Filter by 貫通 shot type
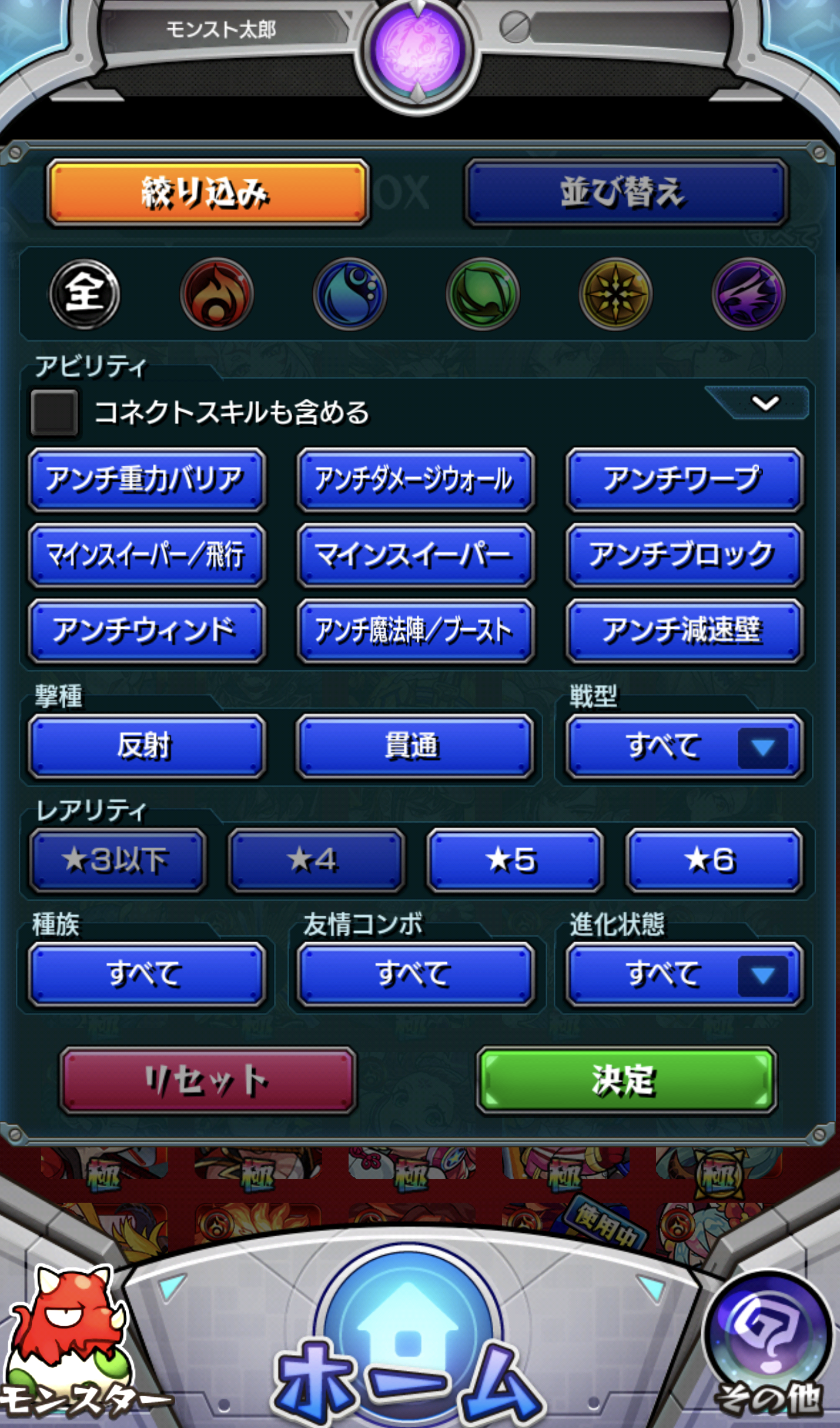Screen dimensions: 840x1428 [x=414, y=746]
